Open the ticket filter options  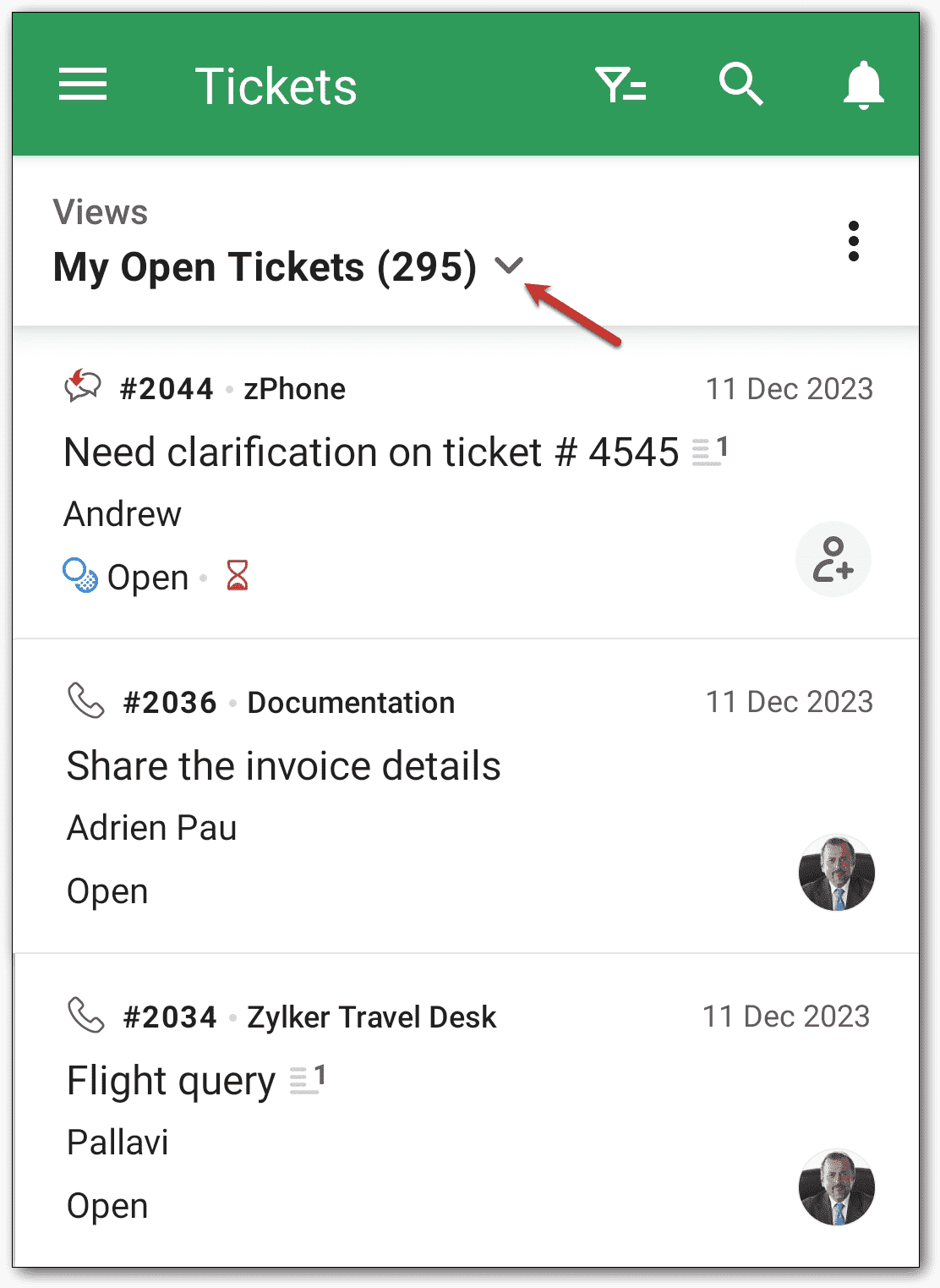coord(620,85)
